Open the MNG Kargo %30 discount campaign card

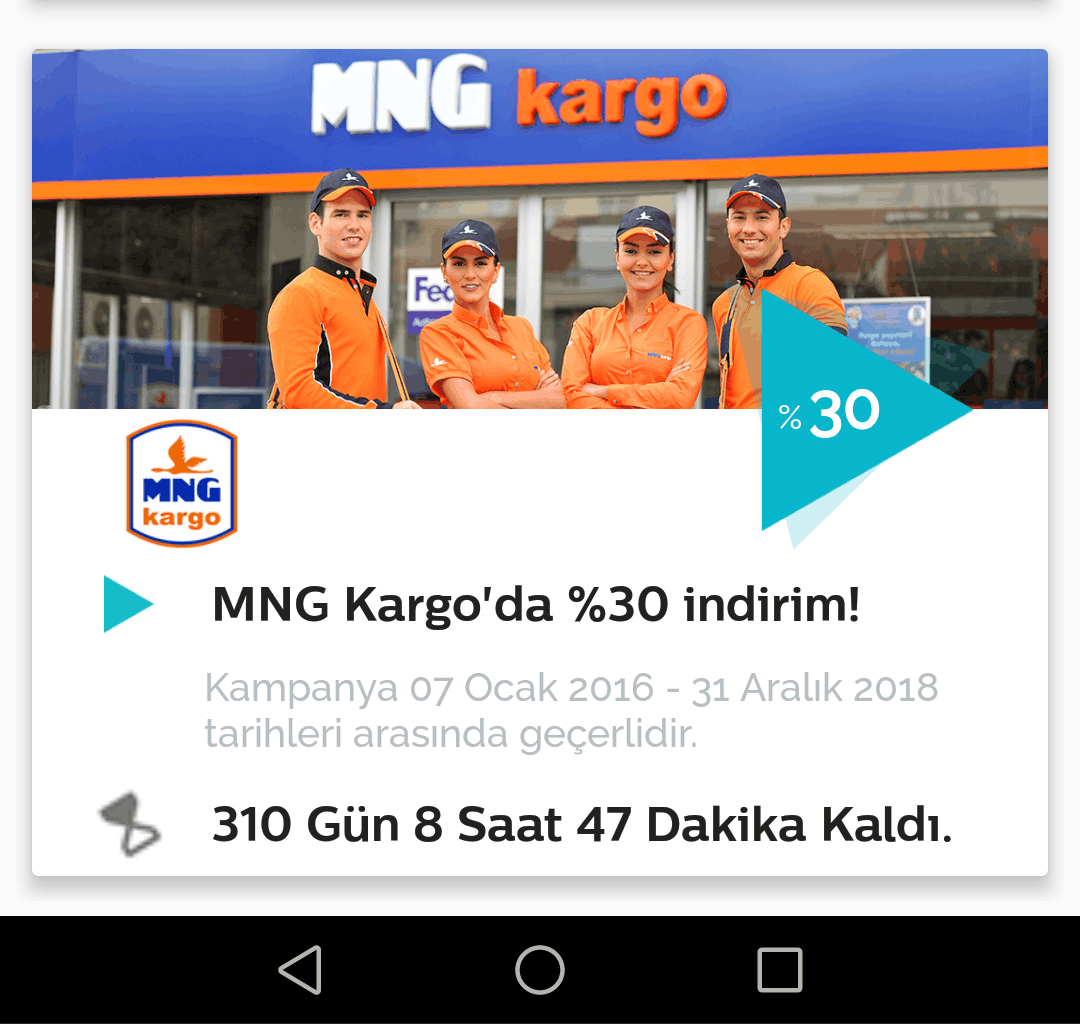[536, 606]
